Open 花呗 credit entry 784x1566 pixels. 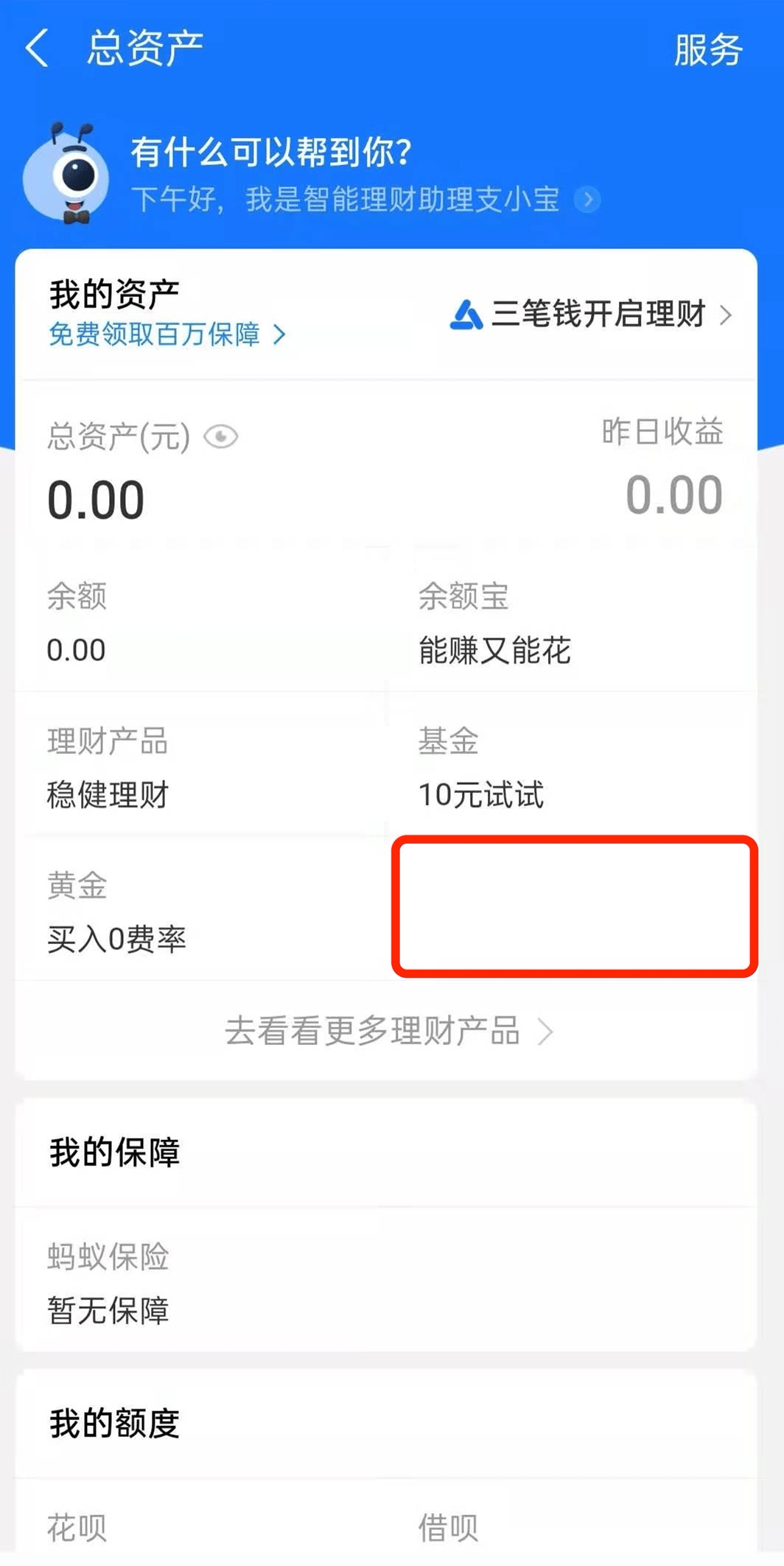click(x=77, y=1527)
